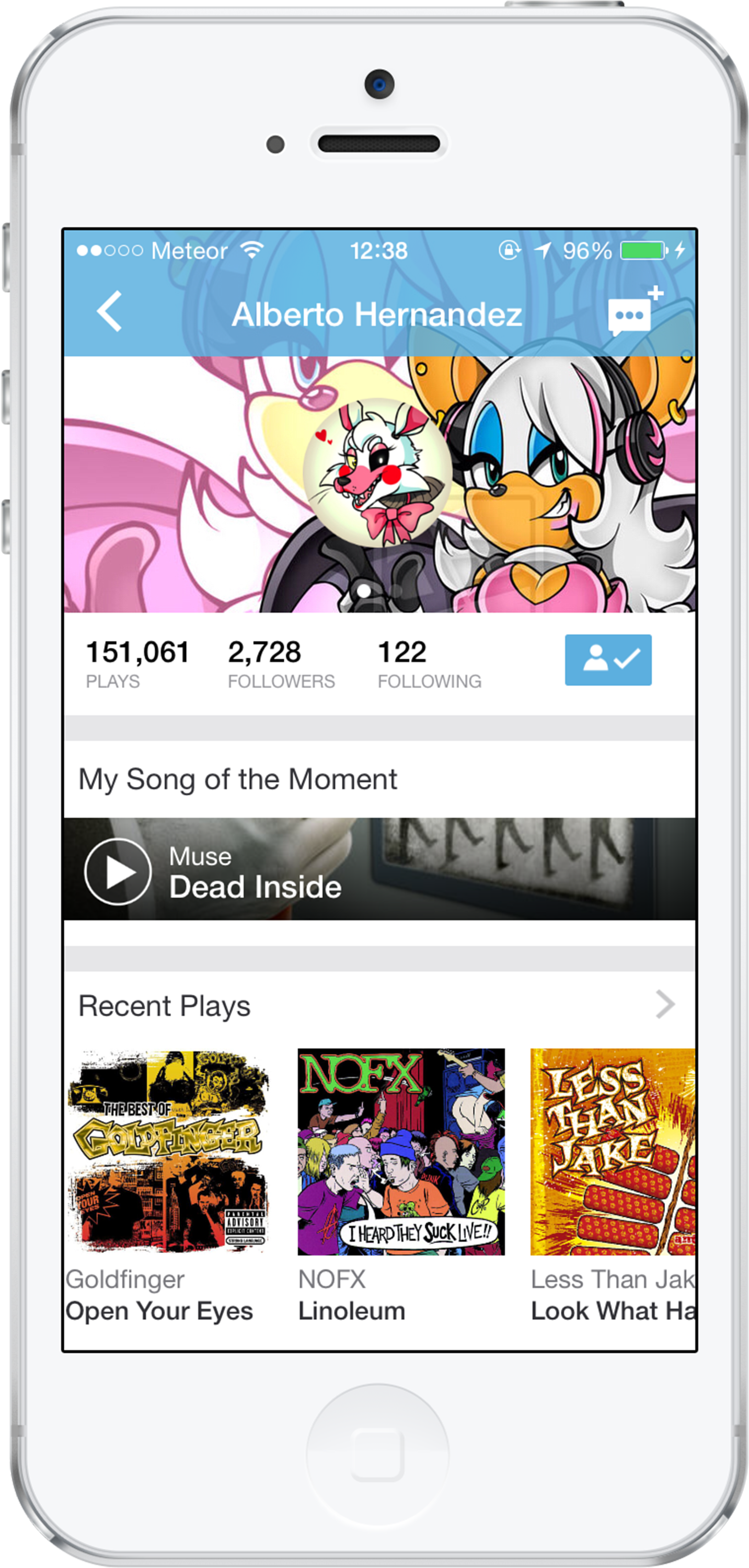Viewport: 749px width, 1568px height.
Task: Play Muse's Dead Inside
Action: pyautogui.click(x=118, y=871)
